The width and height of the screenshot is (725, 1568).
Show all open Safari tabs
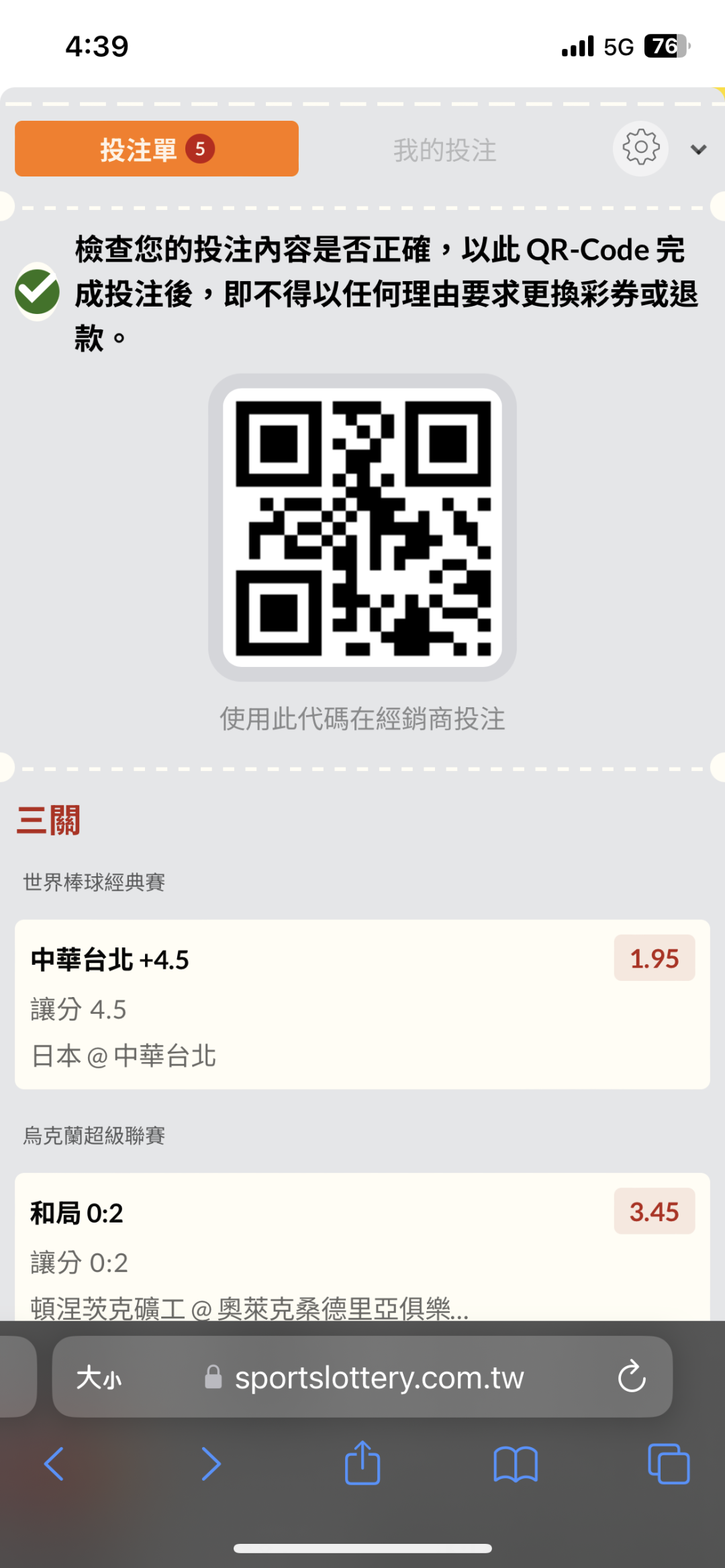click(x=669, y=1463)
